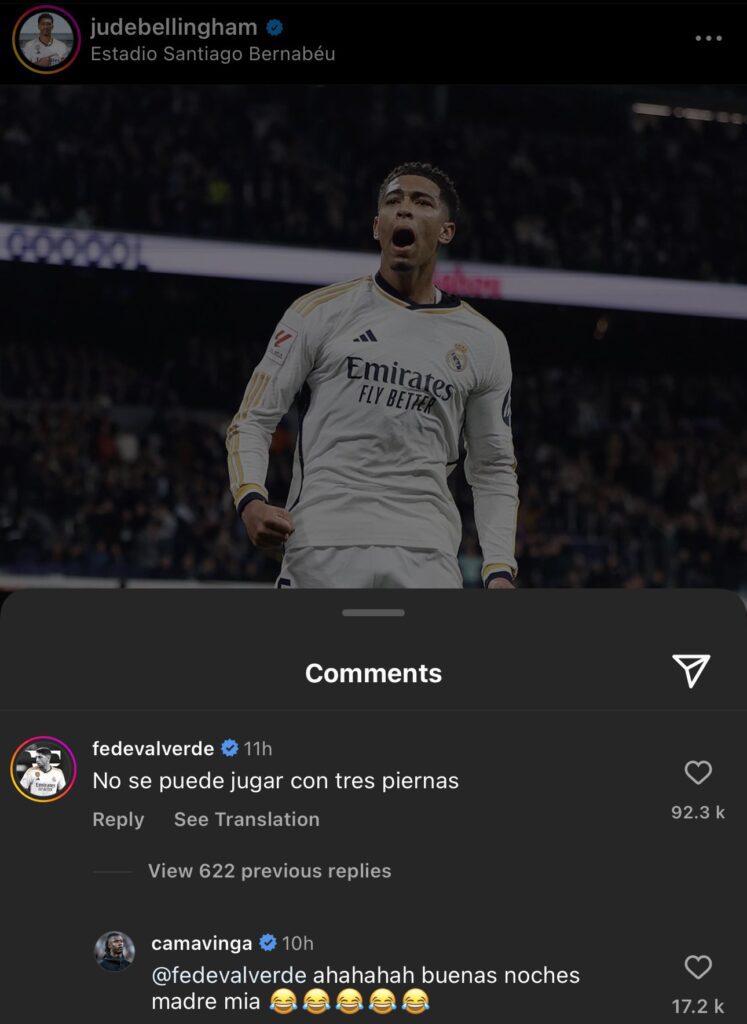Open judebellingham username link
The height and width of the screenshot is (1024, 747).
(x=173, y=28)
